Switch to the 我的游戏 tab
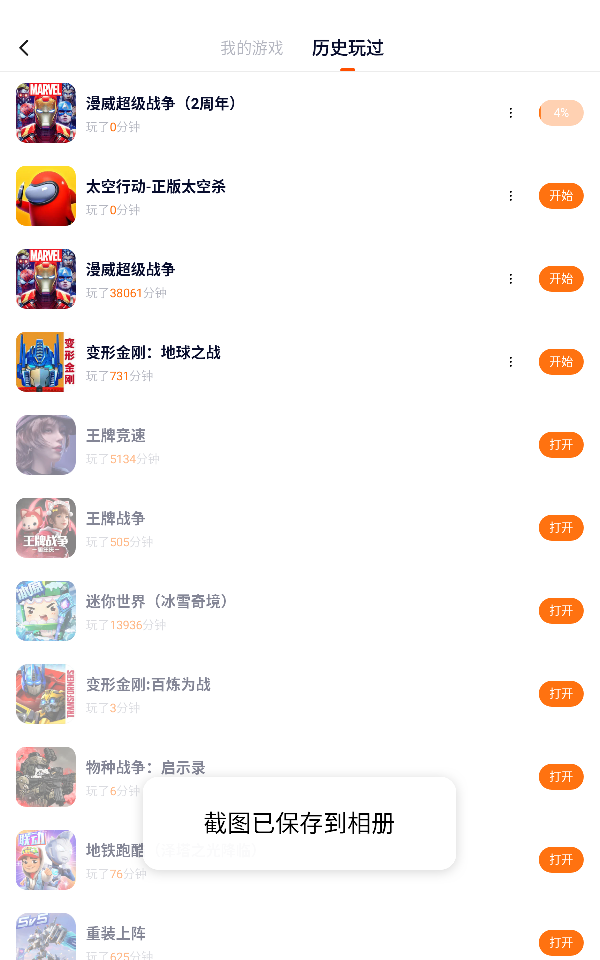Screen dimensions: 600x960 click(252, 48)
